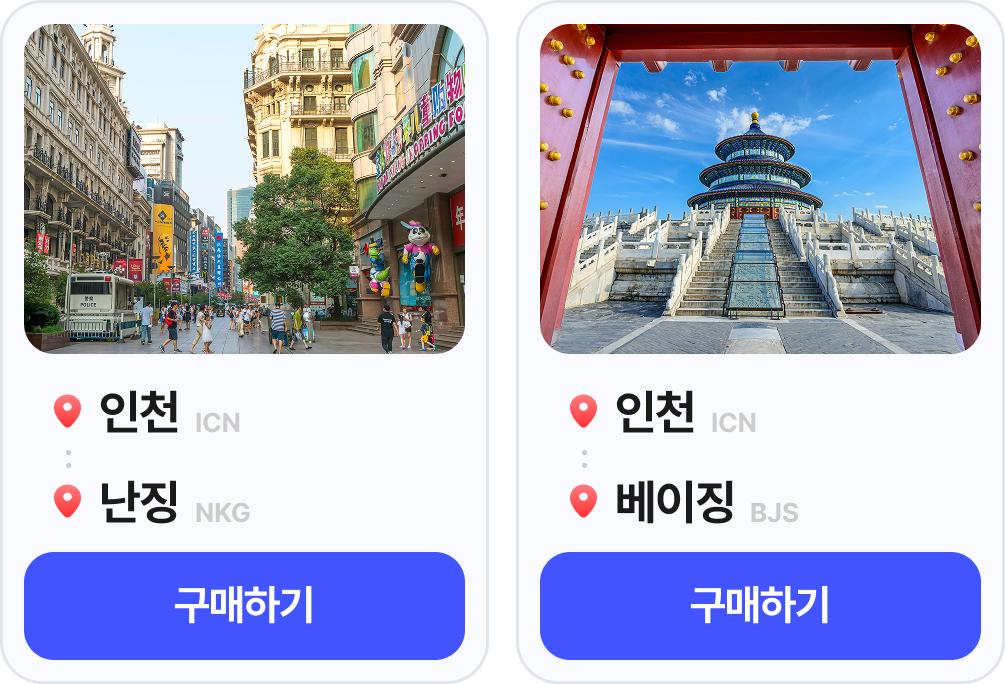Open the 난징 NKG destination card photo
Image resolution: width=1005 pixels, height=684 pixels.
[x=244, y=188]
